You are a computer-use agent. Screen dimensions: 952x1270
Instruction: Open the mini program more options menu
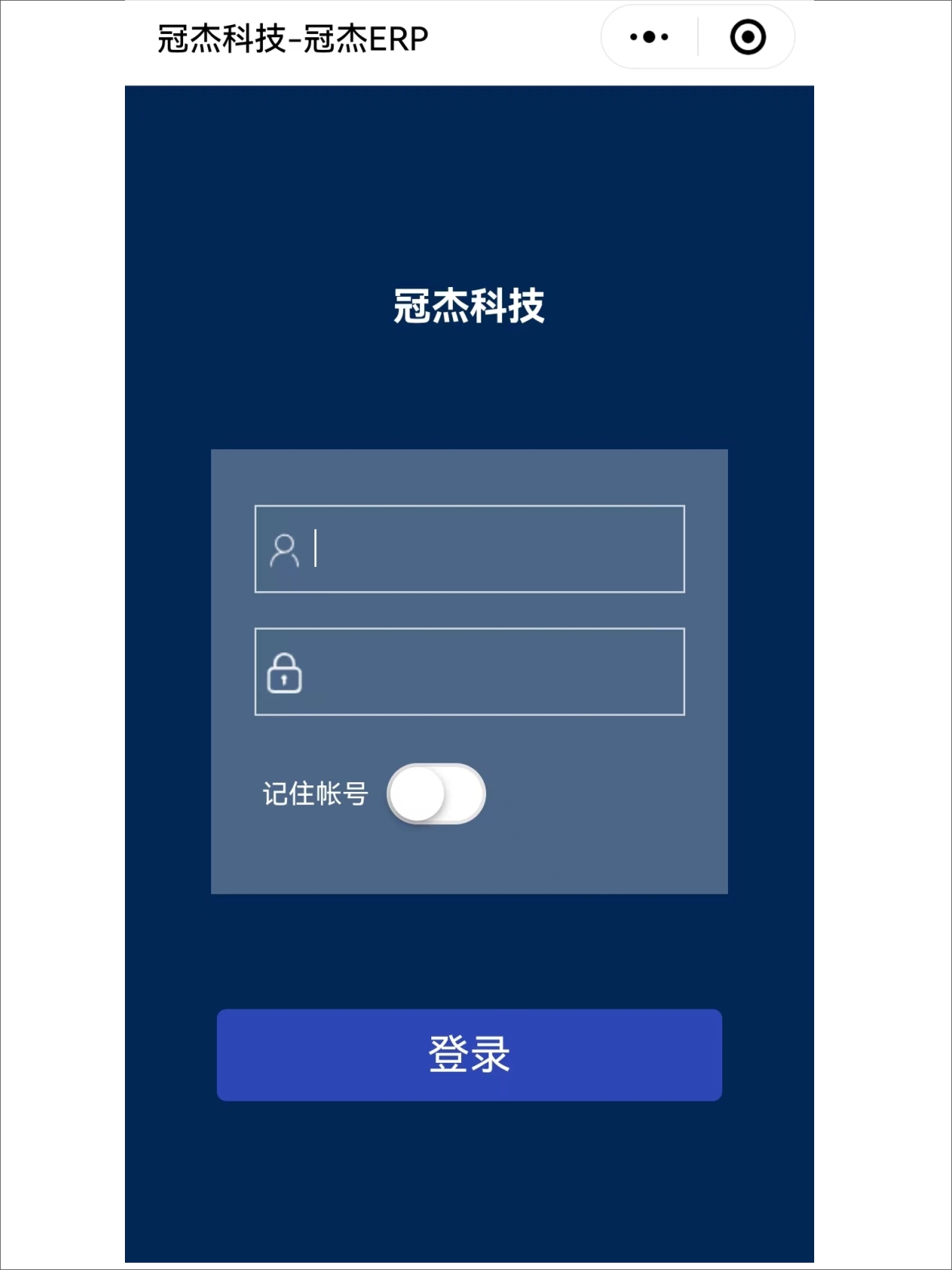[x=649, y=37]
